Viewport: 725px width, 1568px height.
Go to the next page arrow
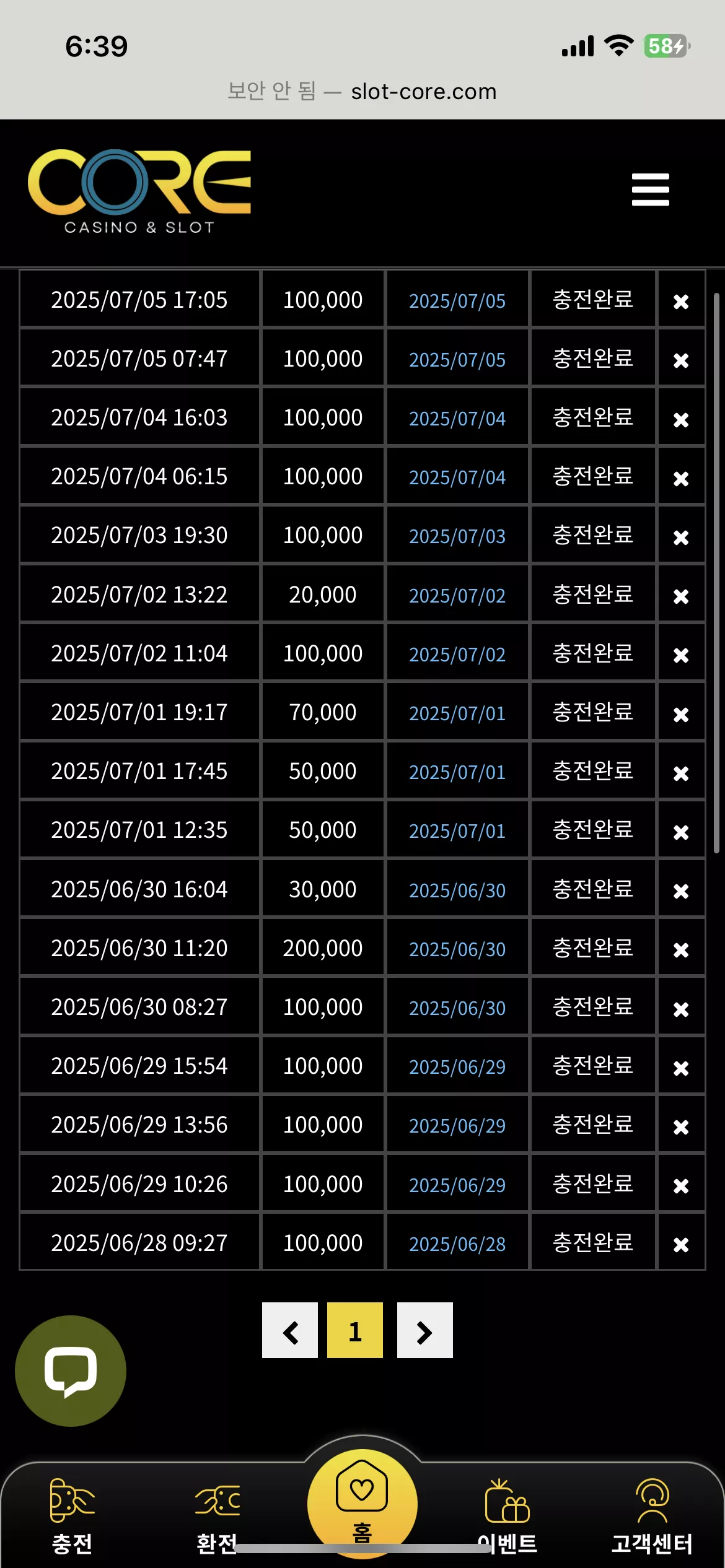tap(425, 1330)
